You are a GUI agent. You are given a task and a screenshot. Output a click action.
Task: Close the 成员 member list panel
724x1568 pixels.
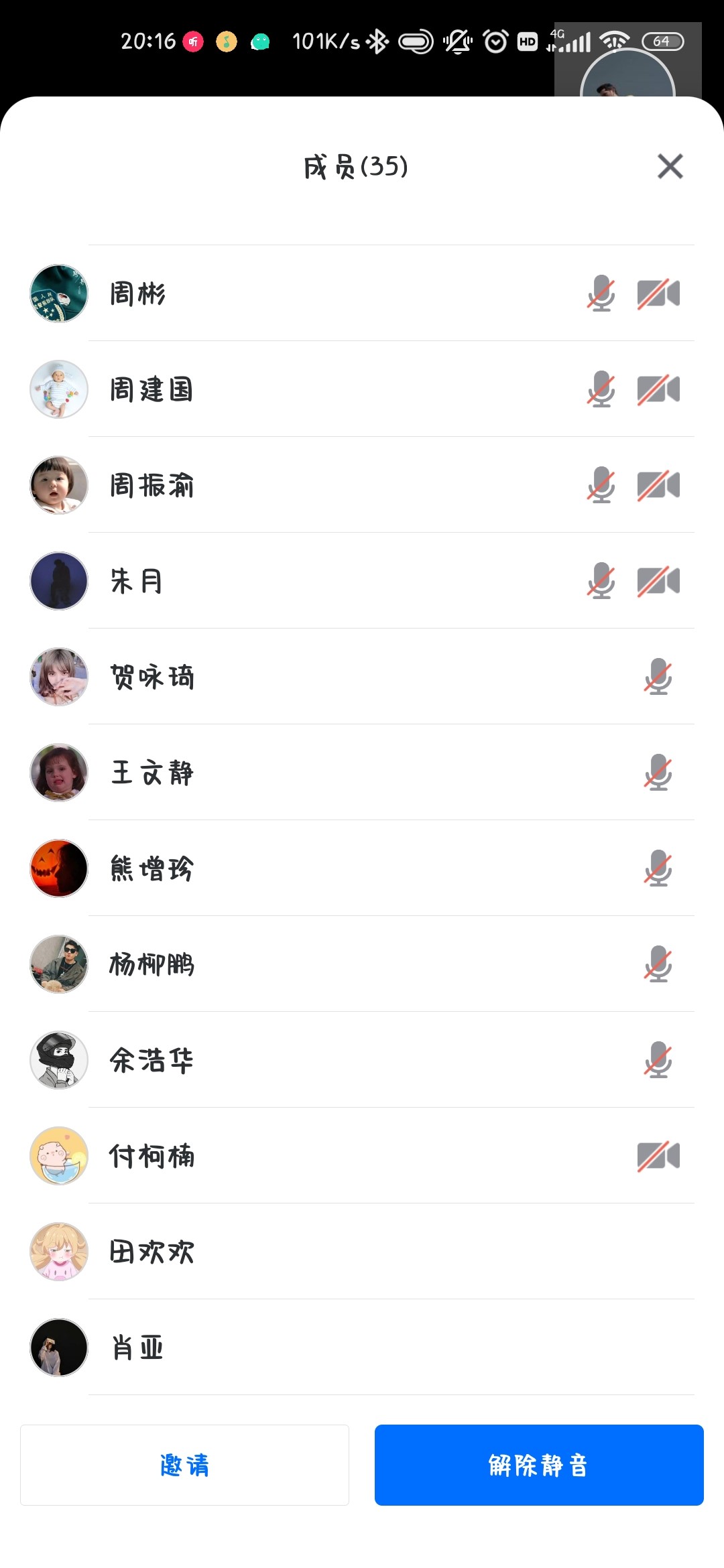click(670, 166)
